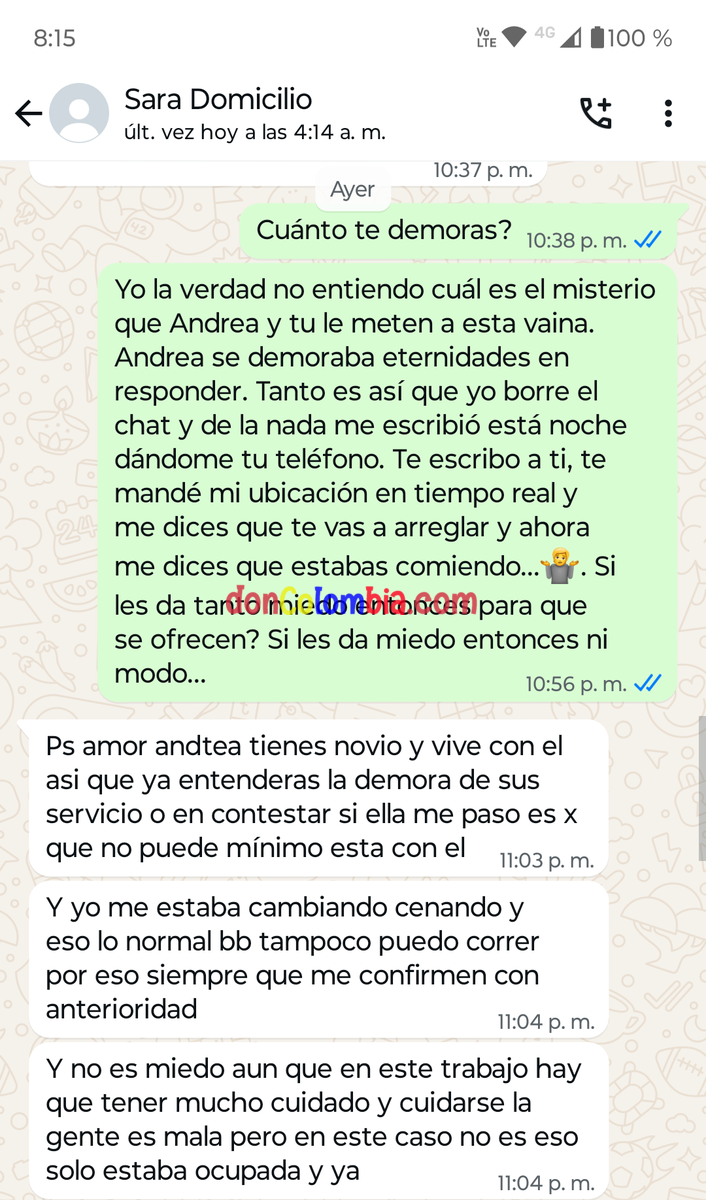Start a call with Sara Domicilio

click(x=596, y=113)
